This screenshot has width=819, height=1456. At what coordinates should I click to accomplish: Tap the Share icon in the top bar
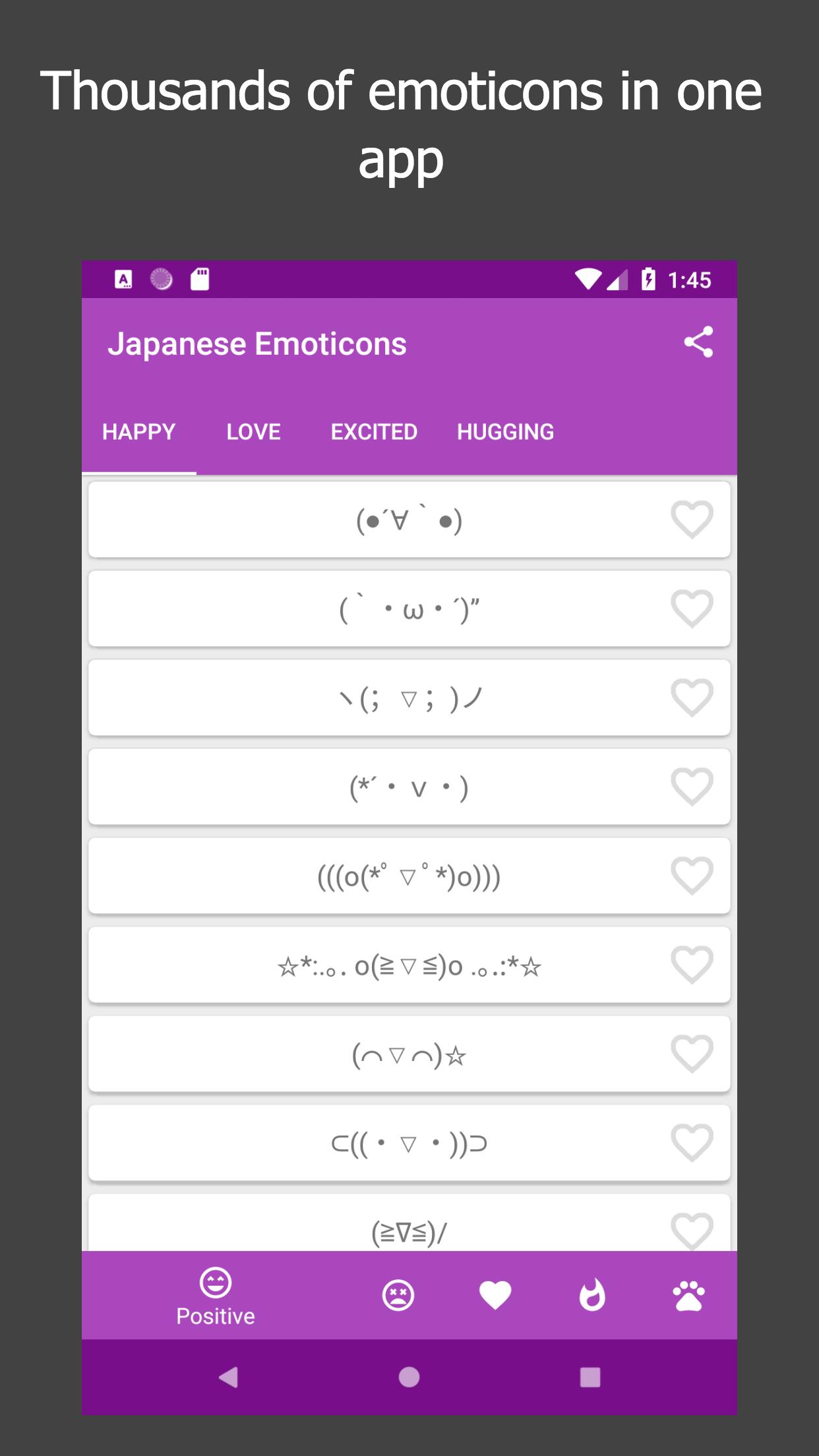coord(698,342)
